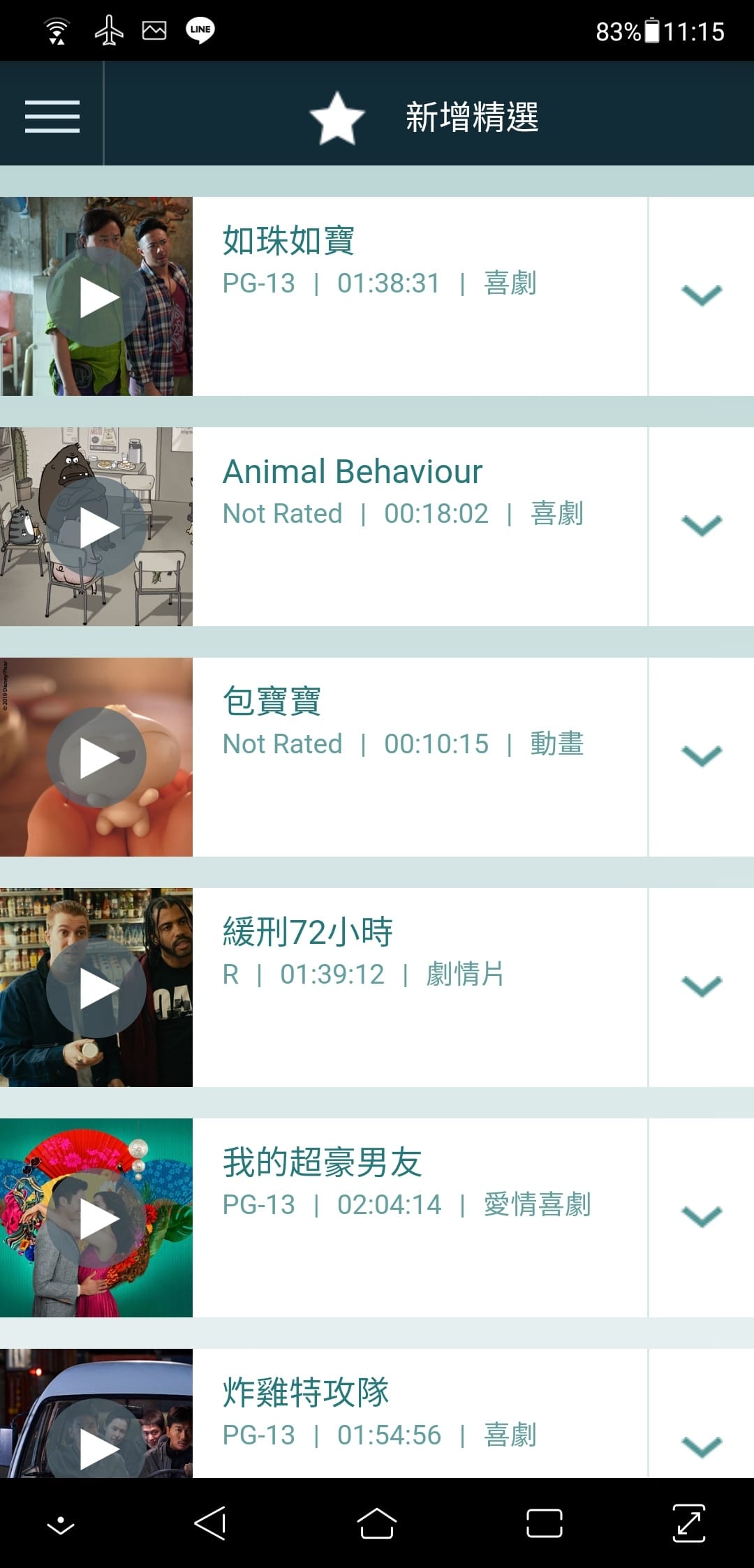Viewport: 754px width, 1568px height.
Task: Expand details for 緩刑72小時
Action: 701,987
